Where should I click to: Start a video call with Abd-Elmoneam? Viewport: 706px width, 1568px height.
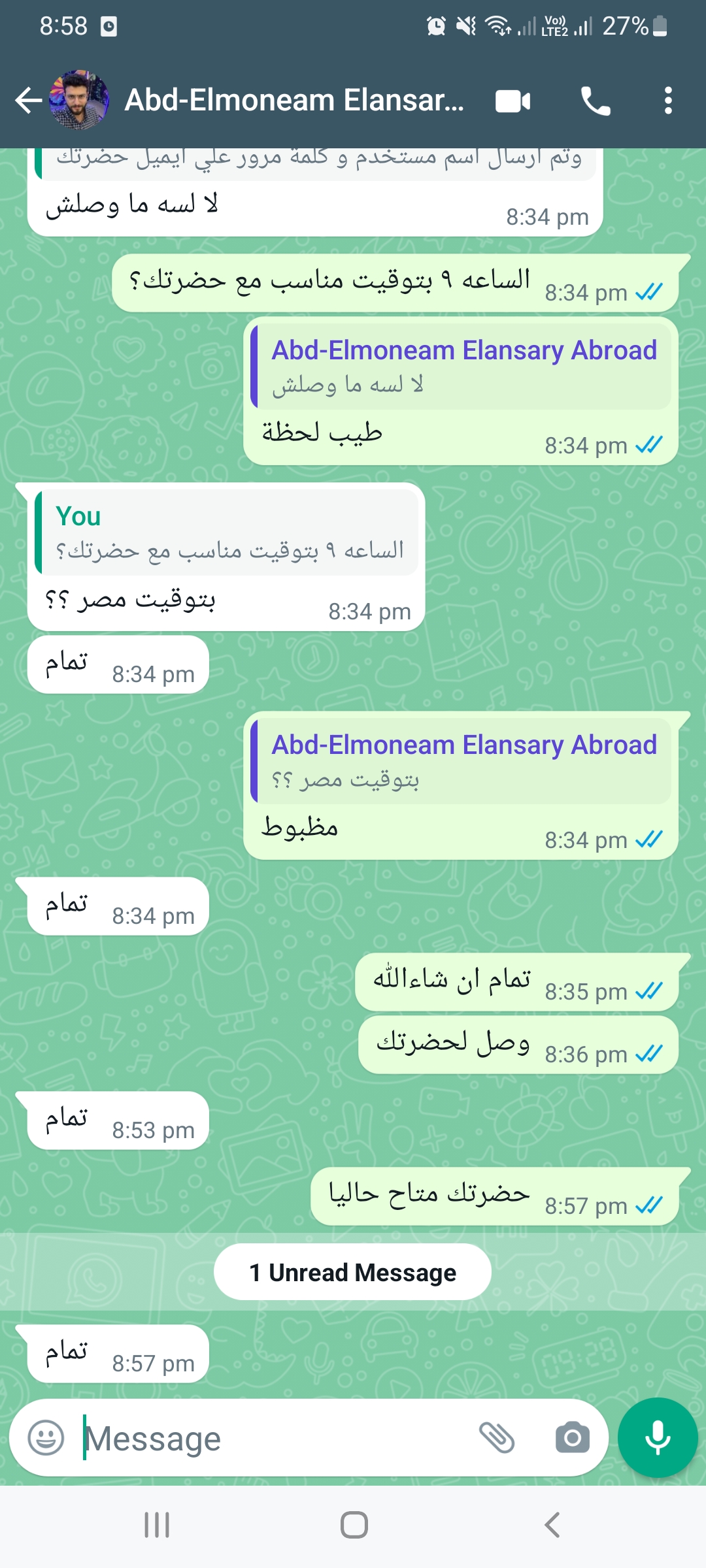click(x=513, y=101)
